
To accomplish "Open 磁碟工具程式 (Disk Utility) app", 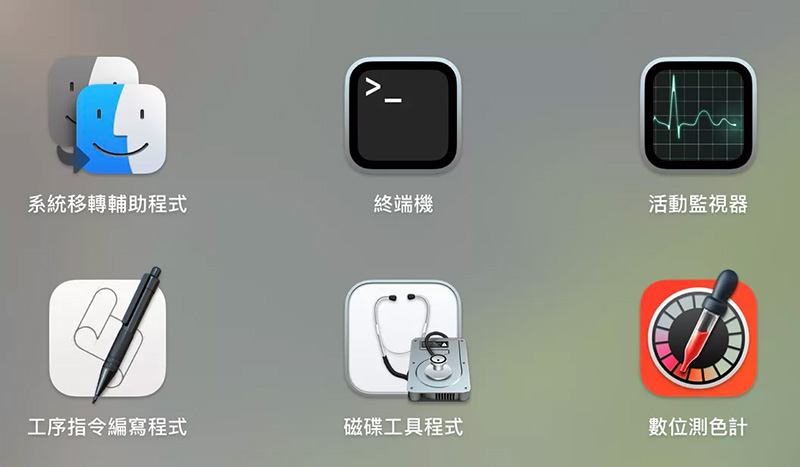I will pyautogui.click(x=403, y=337).
